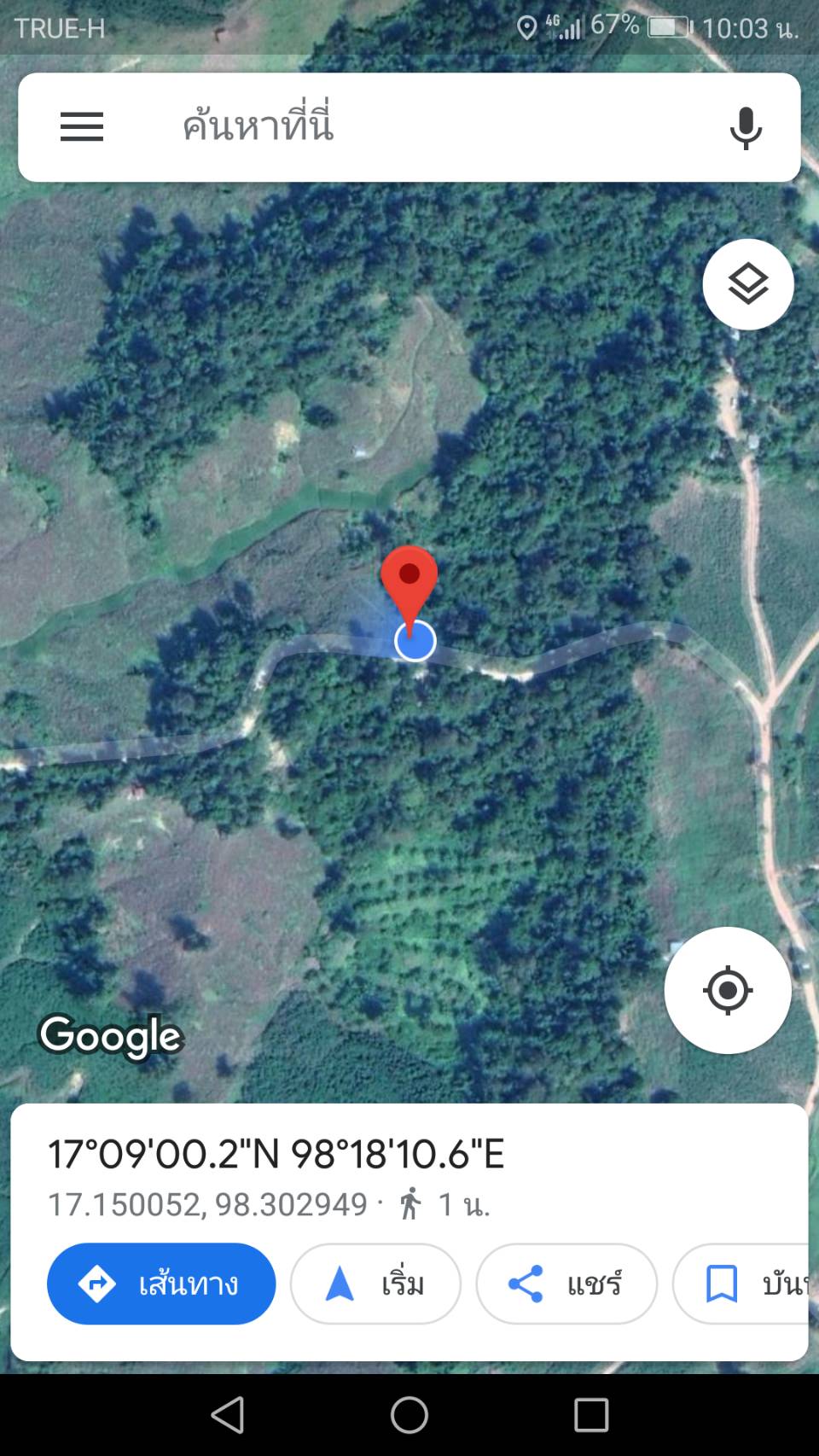The width and height of the screenshot is (819, 1456).
Task: Open the map layers selector
Action: click(x=748, y=284)
